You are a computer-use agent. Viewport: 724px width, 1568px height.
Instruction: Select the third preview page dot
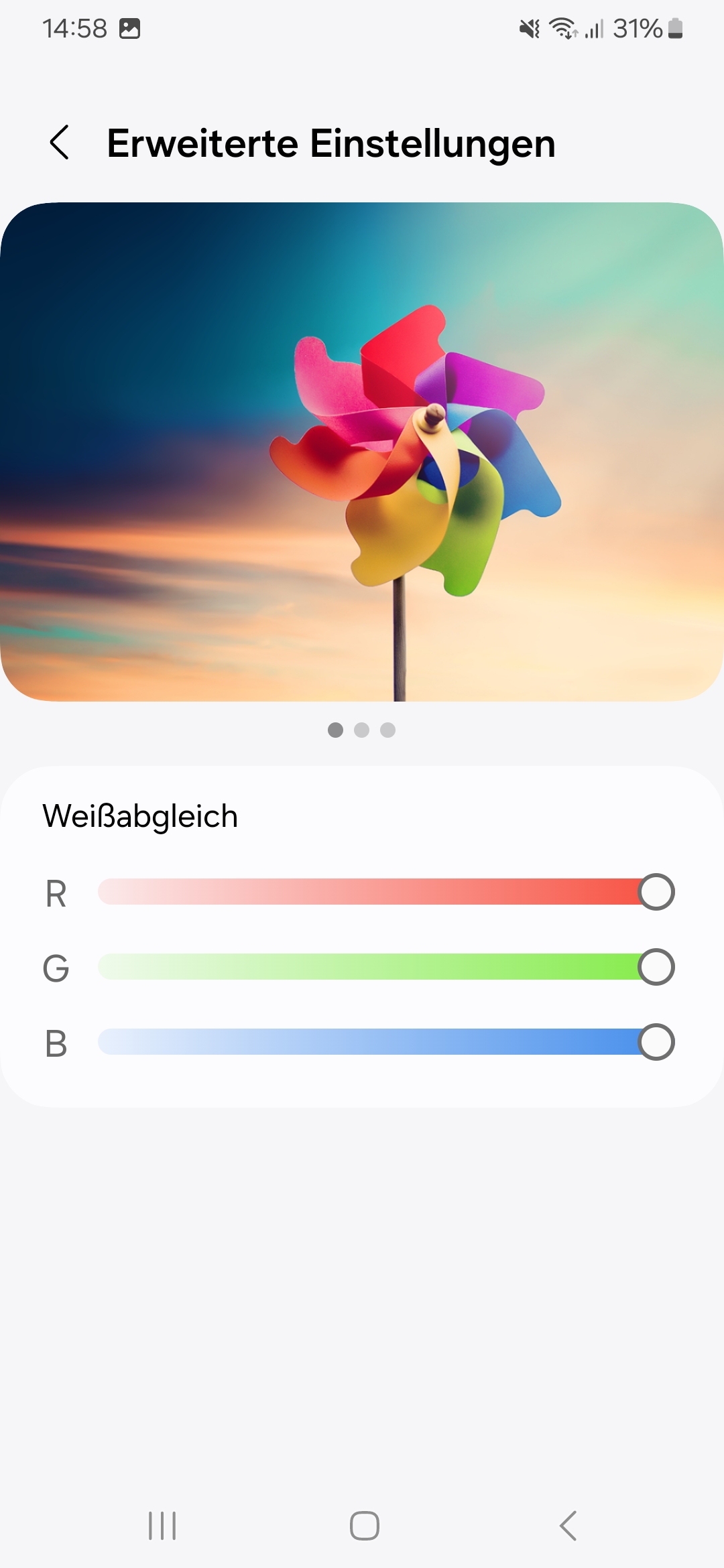tap(387, 730)
